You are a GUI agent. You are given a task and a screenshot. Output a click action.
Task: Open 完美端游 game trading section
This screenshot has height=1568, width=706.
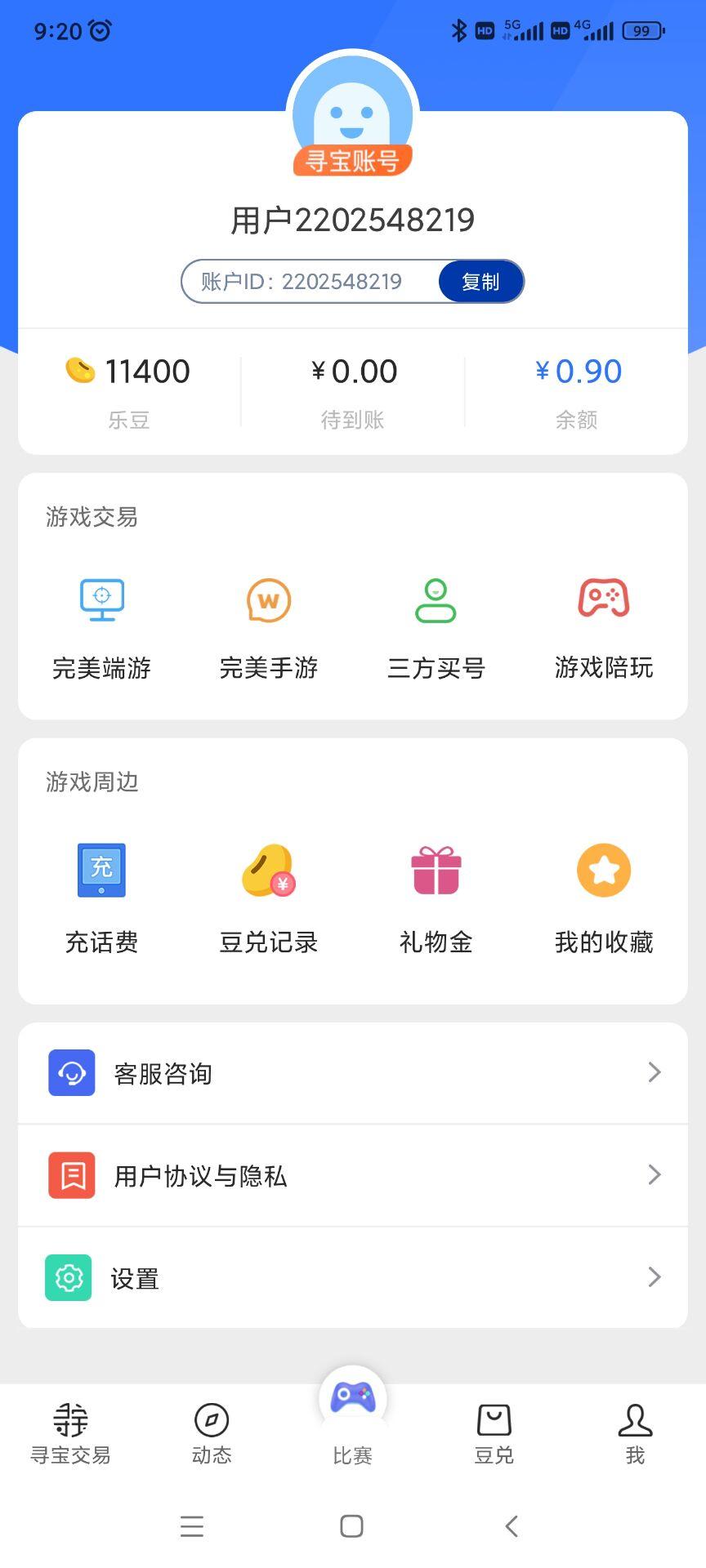click(101, 629)
